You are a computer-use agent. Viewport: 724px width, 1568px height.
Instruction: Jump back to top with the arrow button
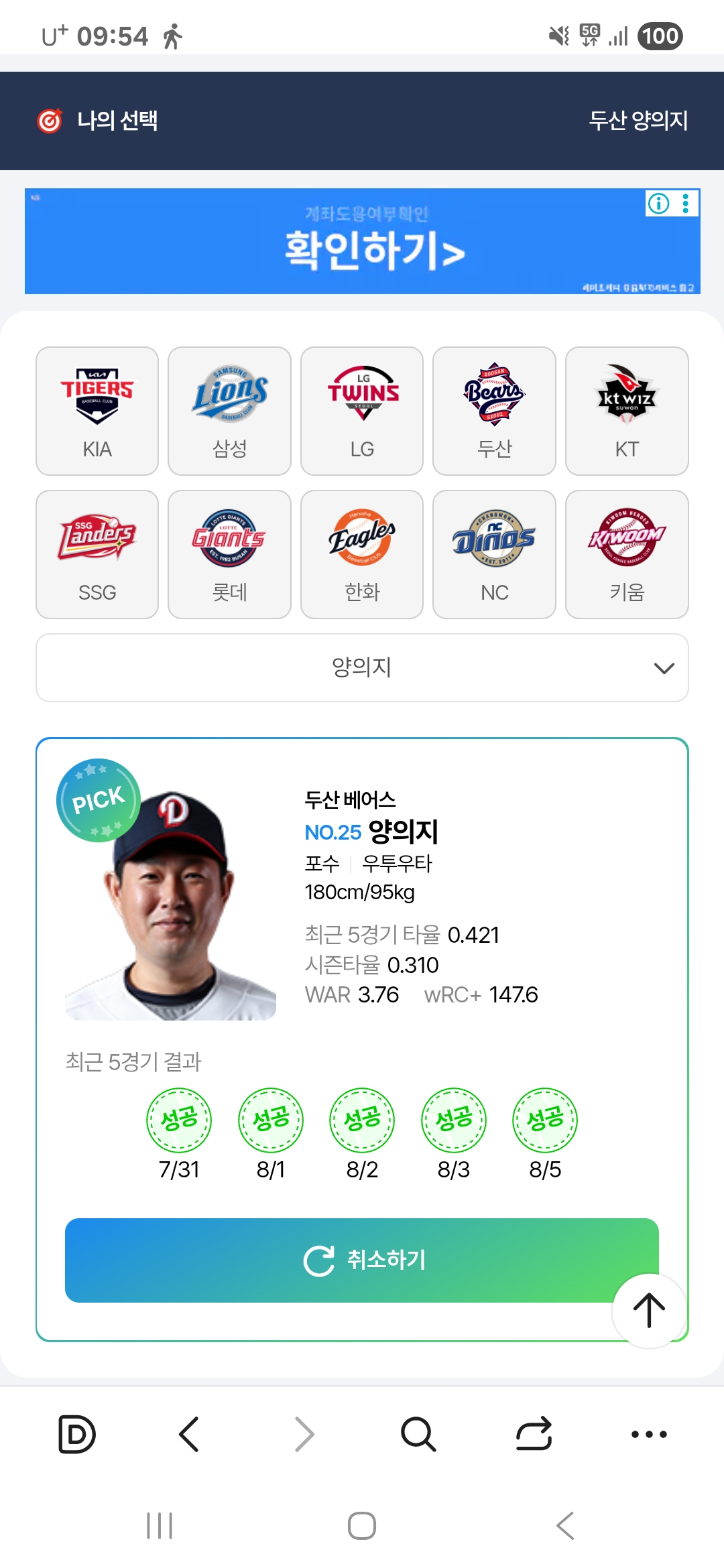point(649,1311)
